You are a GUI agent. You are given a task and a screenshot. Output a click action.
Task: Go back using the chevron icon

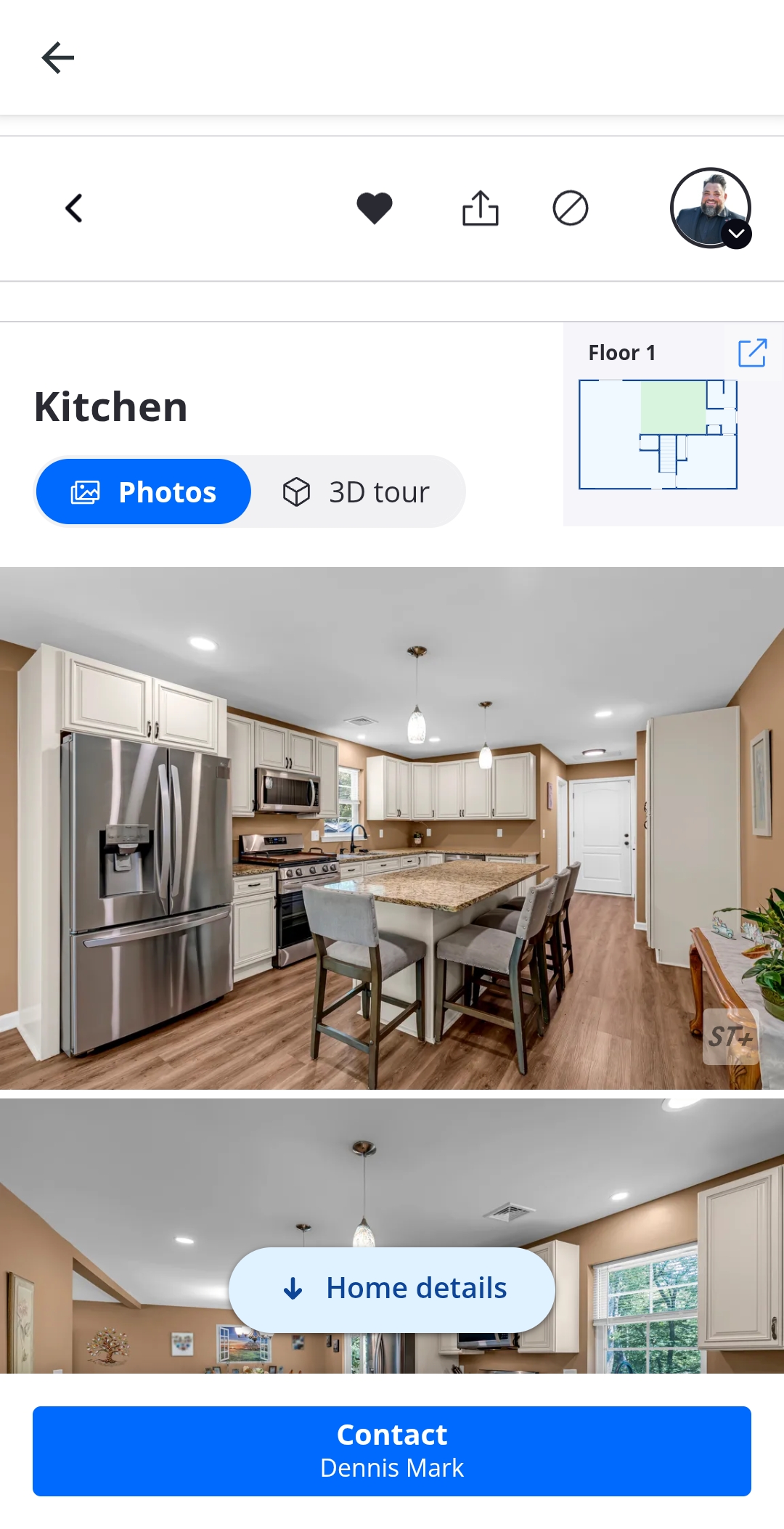click(x=74, y=208)
